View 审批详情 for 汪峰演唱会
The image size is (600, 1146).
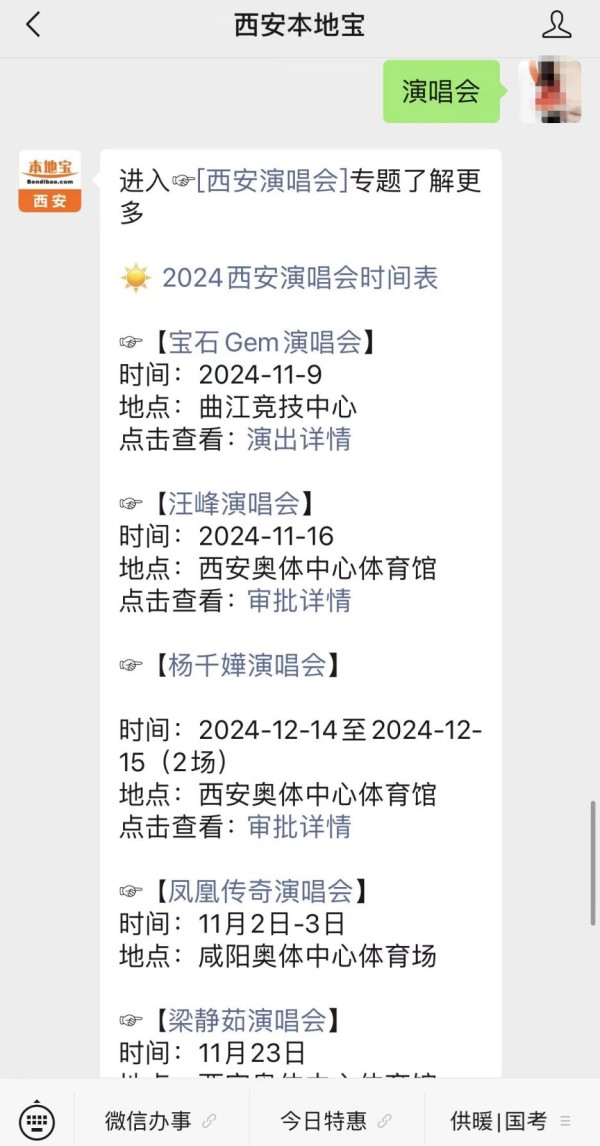(299, 601)
